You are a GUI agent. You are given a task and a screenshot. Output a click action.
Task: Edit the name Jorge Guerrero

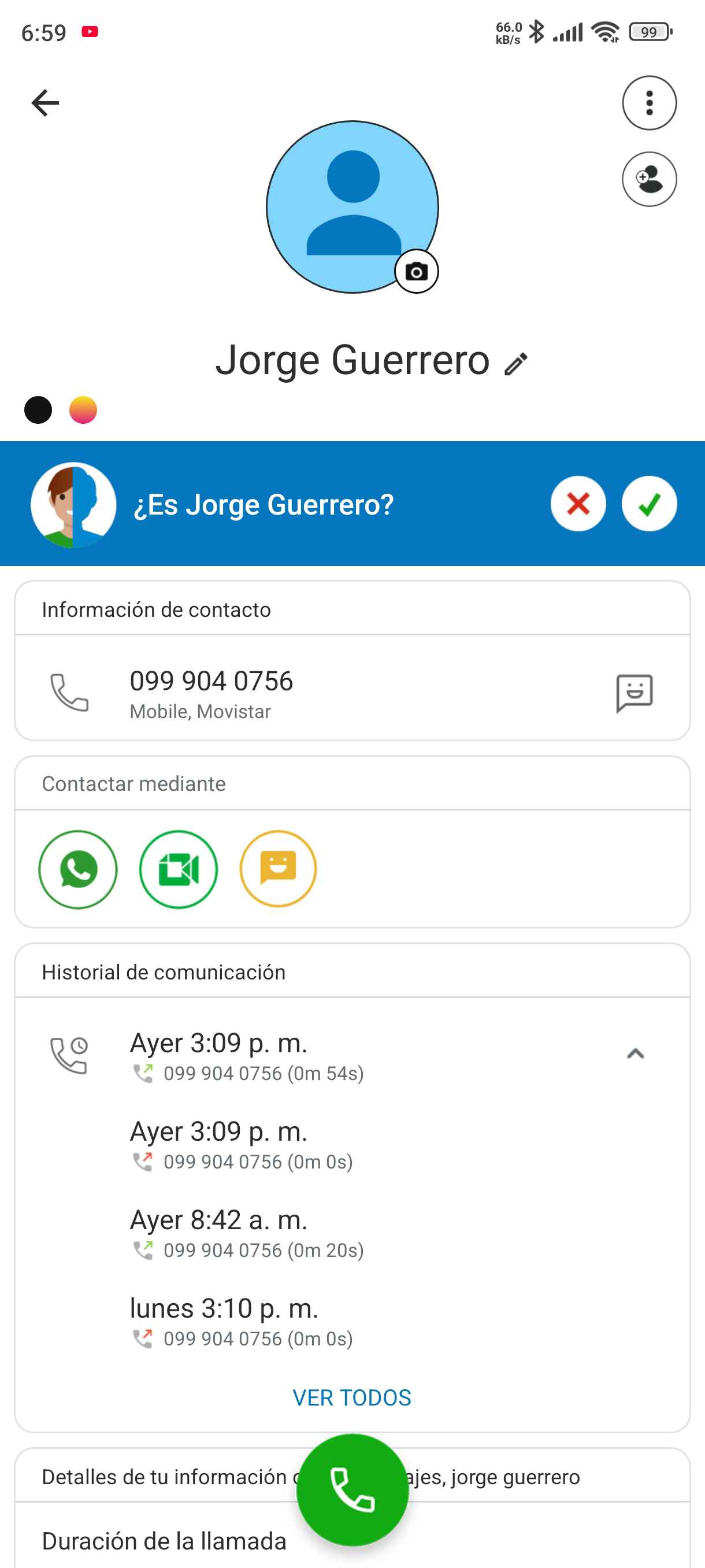click(x=516, y=364)
